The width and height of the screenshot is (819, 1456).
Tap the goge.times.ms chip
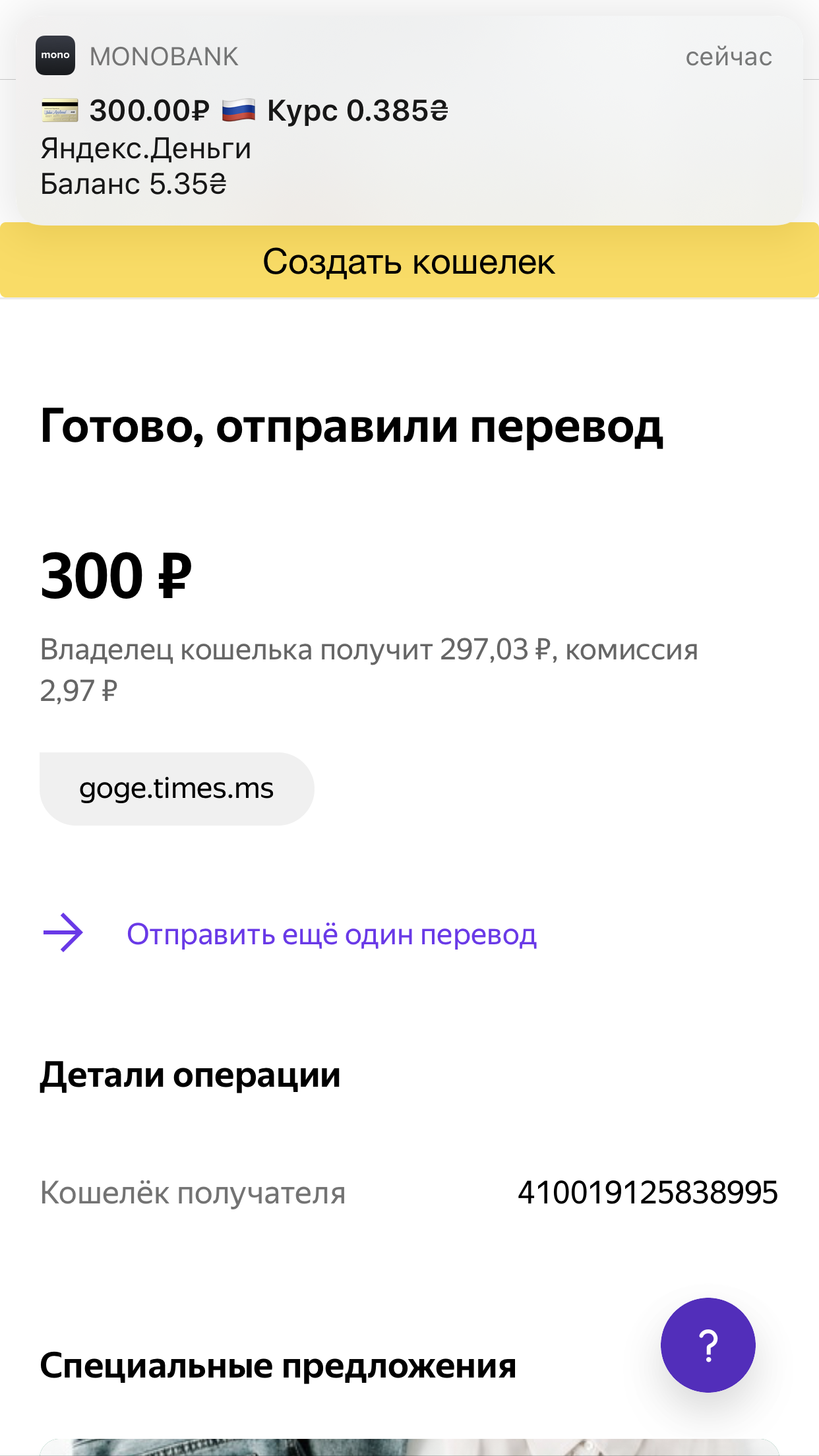click(177, 789)
